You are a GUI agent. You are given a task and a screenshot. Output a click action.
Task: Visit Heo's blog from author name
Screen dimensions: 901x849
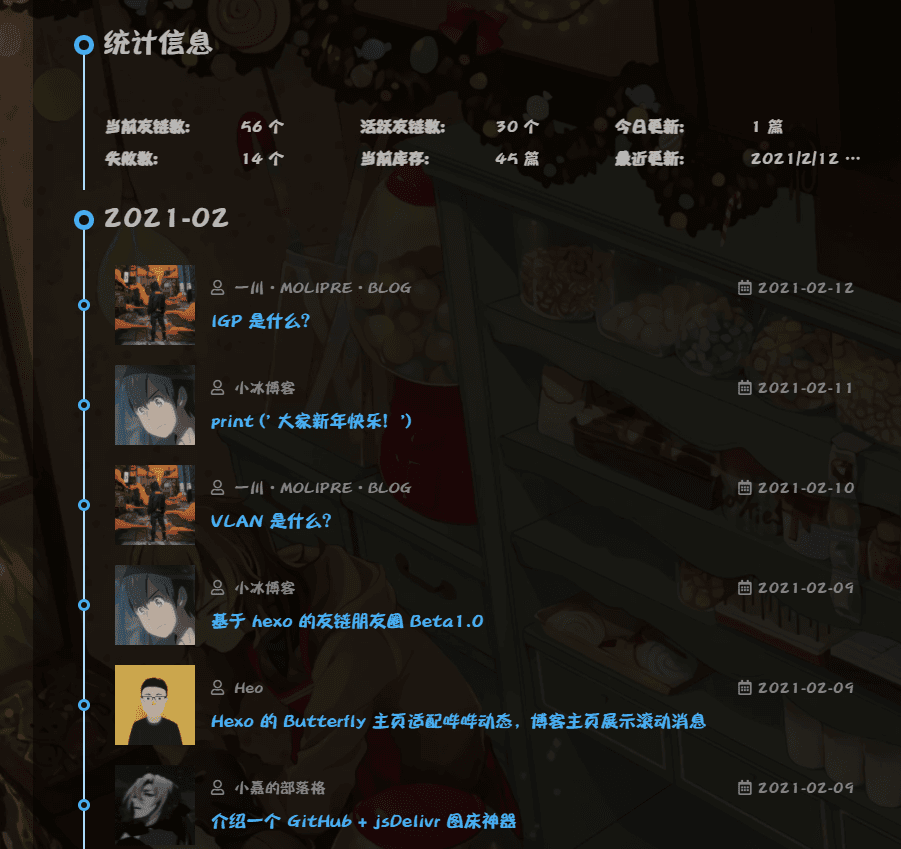point(248,688)
